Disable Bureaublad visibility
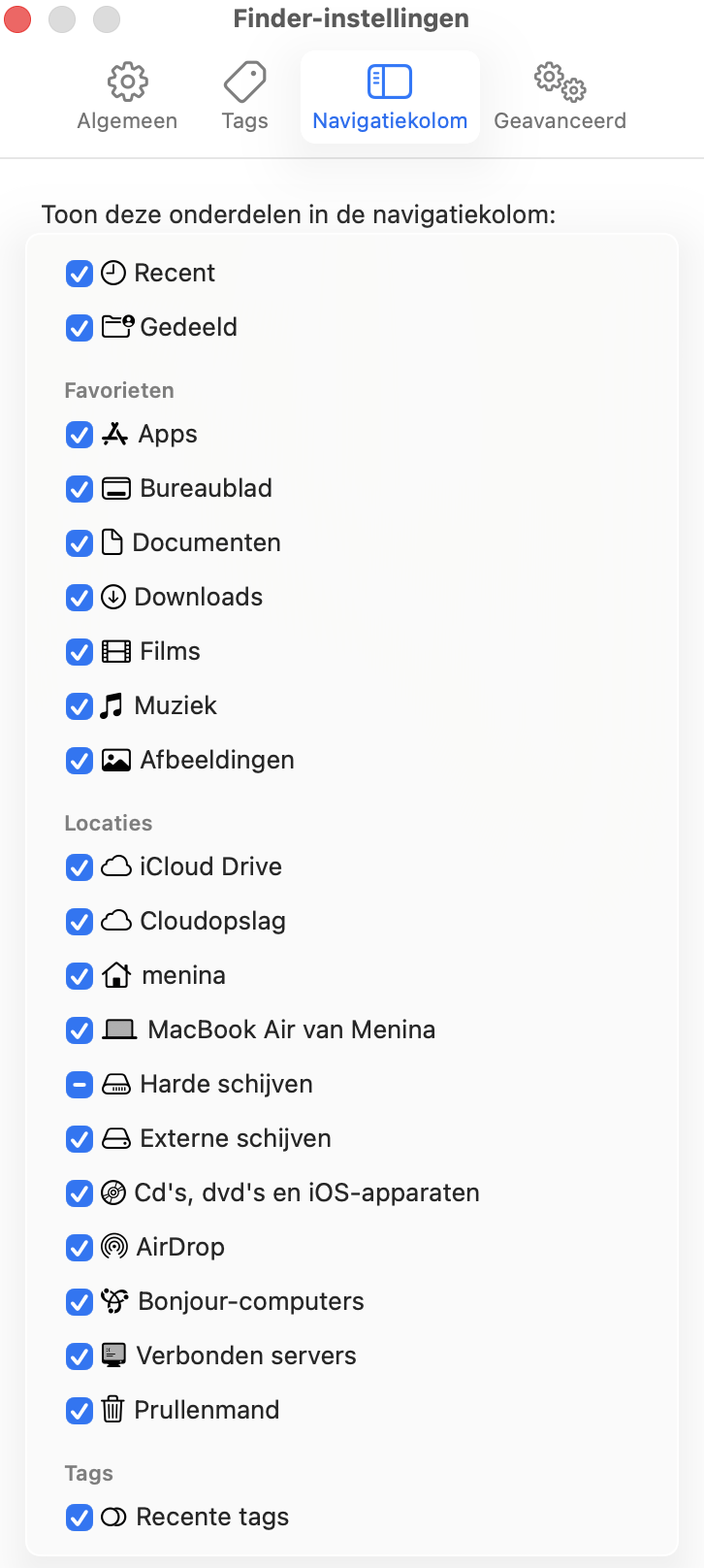 pyautogui.click(x=79, y=489)
